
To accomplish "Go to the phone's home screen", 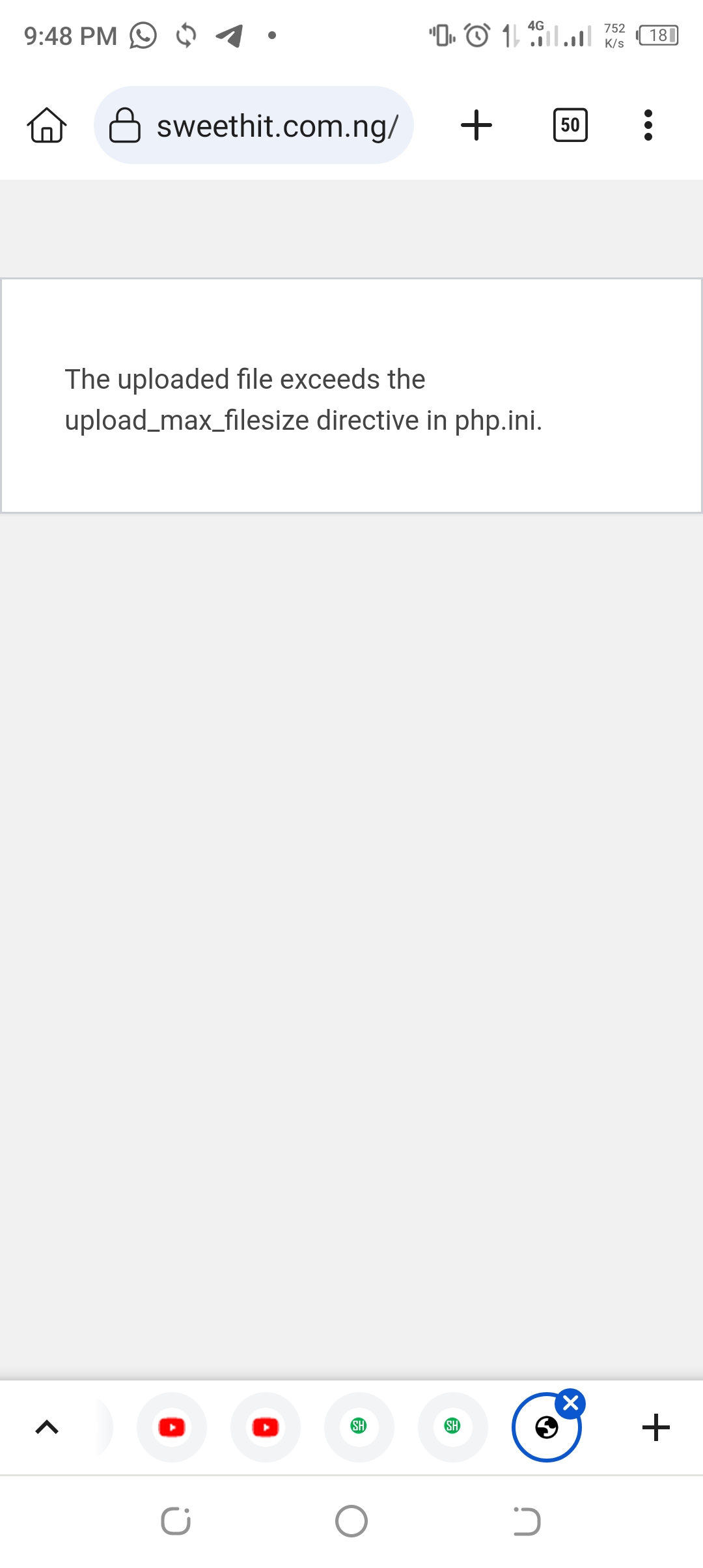I will point(351,1522).
